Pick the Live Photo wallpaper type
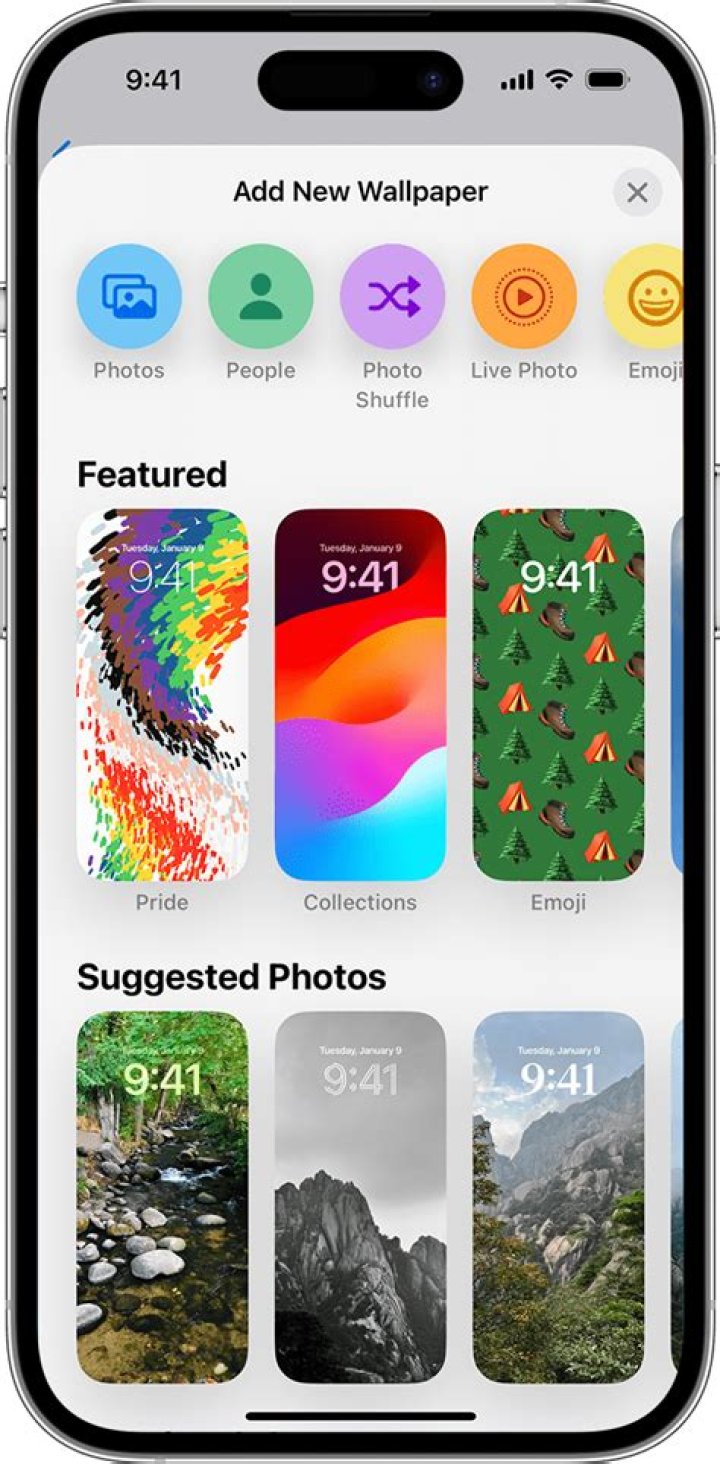This screenshot has width=720, height=1464. point(524,297)
